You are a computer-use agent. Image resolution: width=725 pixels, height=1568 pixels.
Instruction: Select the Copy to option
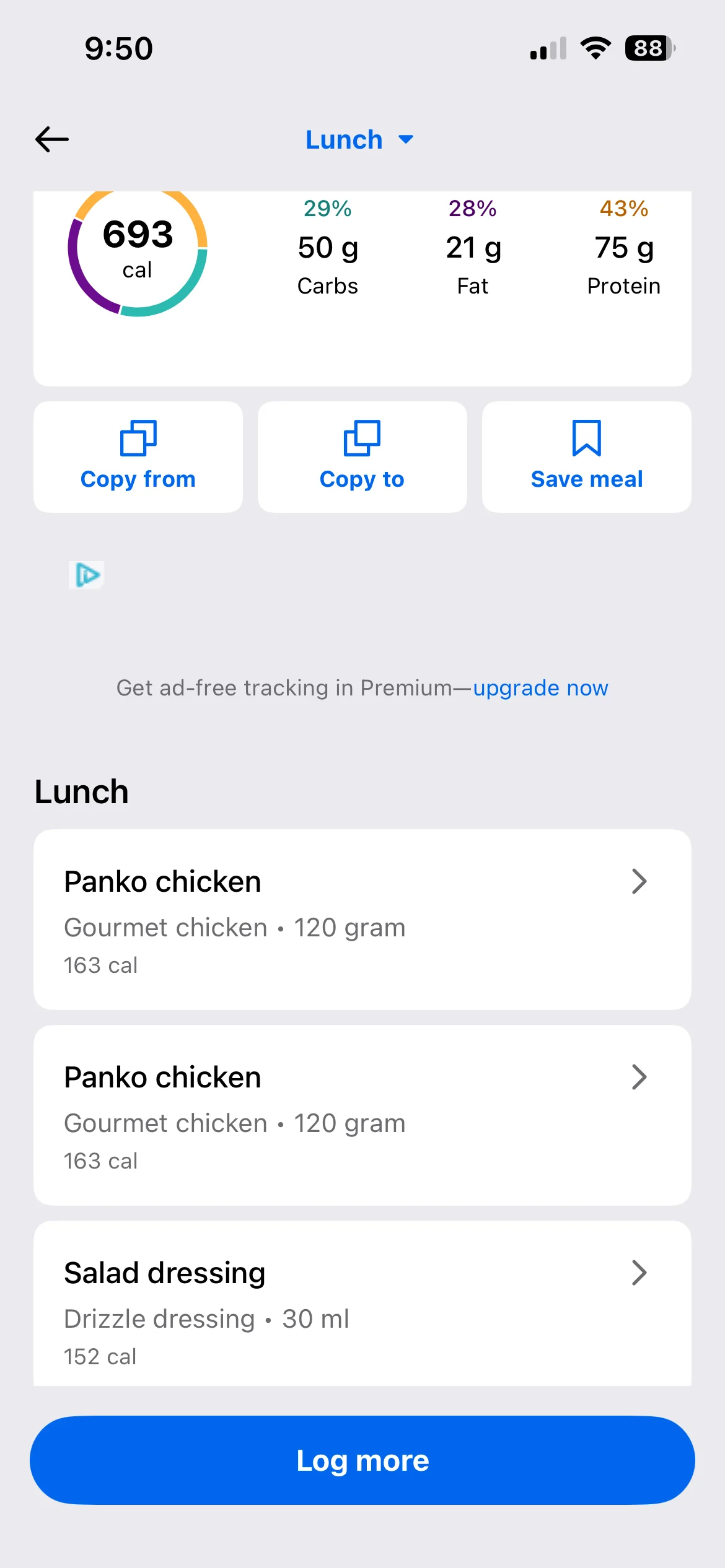coord(362,457)
